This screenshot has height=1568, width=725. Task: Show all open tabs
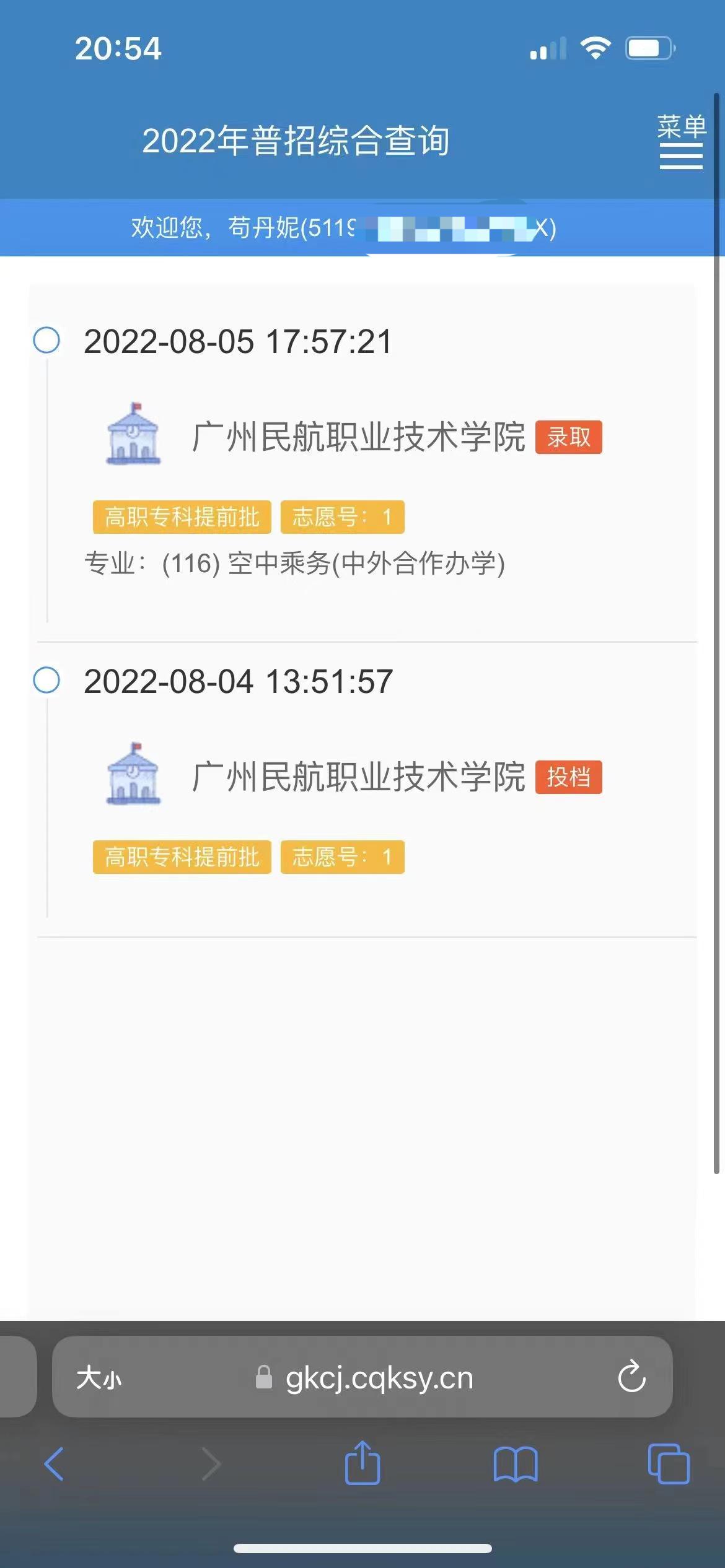click(x=669, y=1463)
